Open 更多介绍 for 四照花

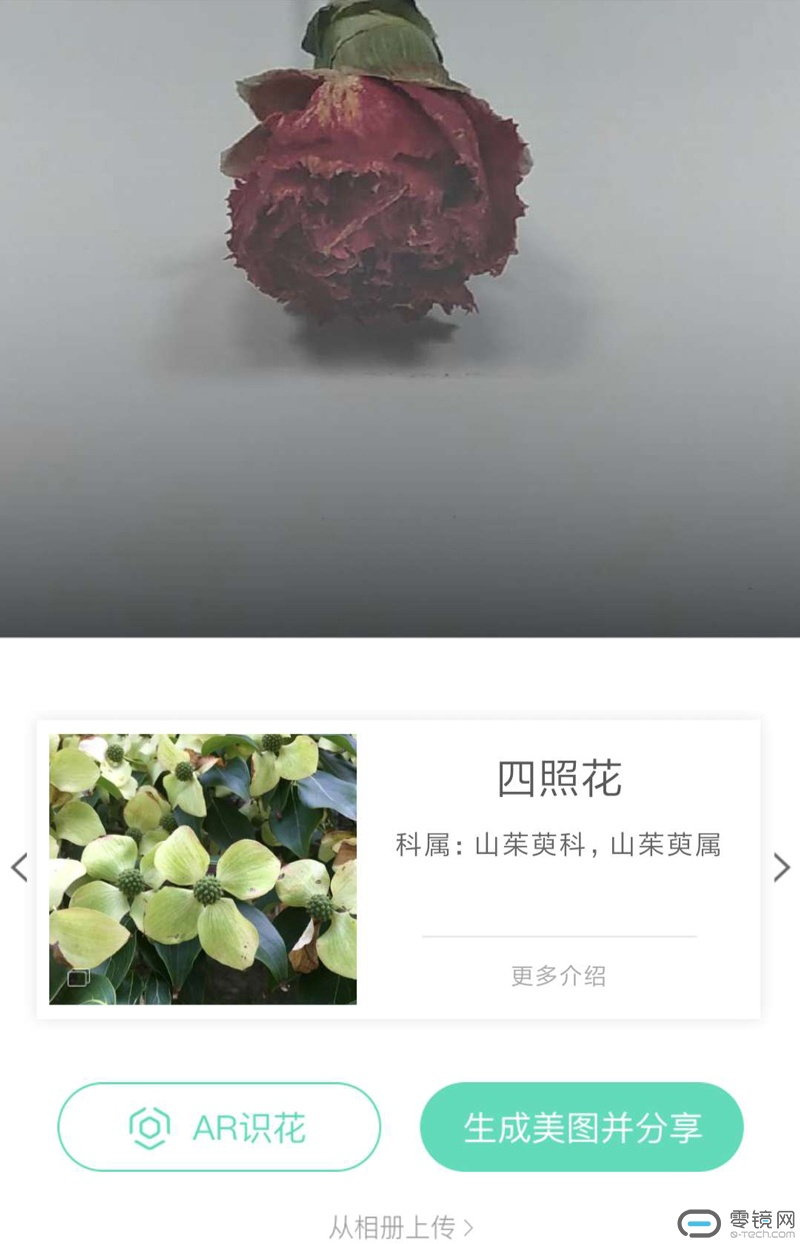pos(558,976)
